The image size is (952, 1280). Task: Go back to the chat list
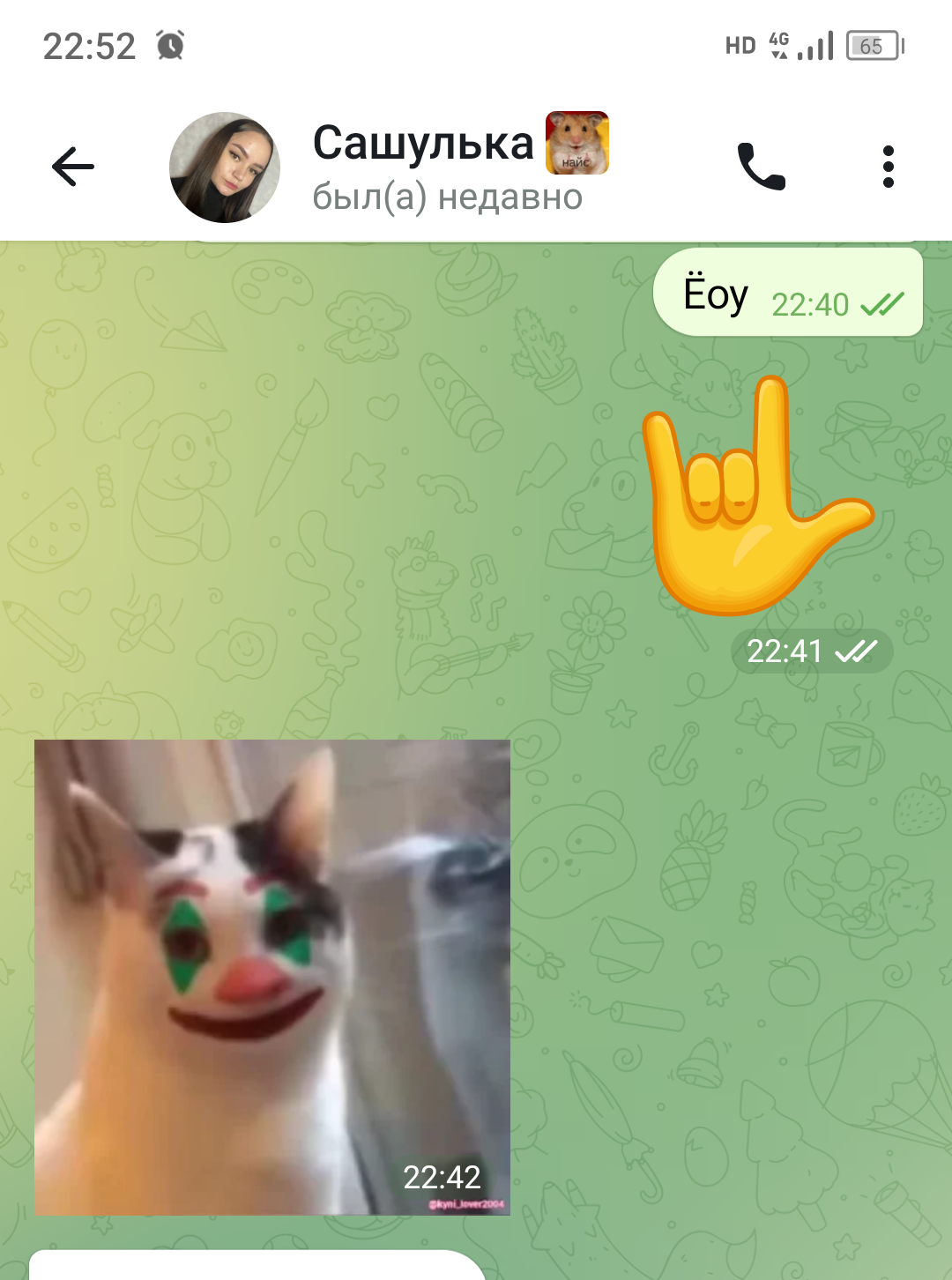pyautogui.click(x=72, y=167)
